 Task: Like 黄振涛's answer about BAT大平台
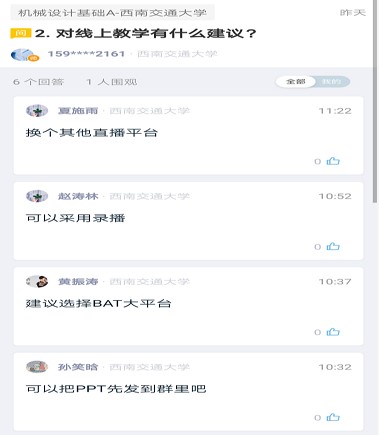coord(333,332)
